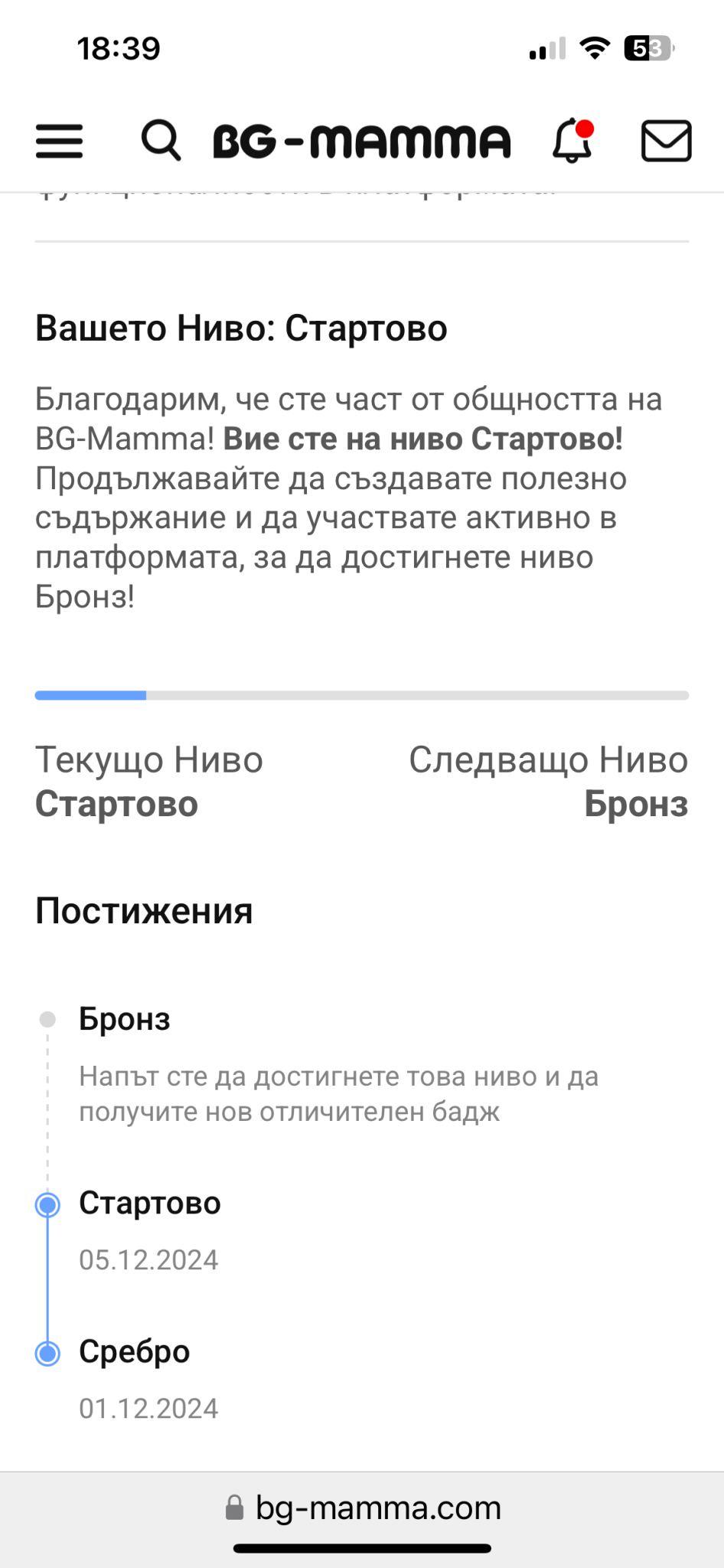Open the hamburger menu
Image resolution: width=724 pixels, height=1568 pixels.
pyautogui.click(x=60, y=142)
